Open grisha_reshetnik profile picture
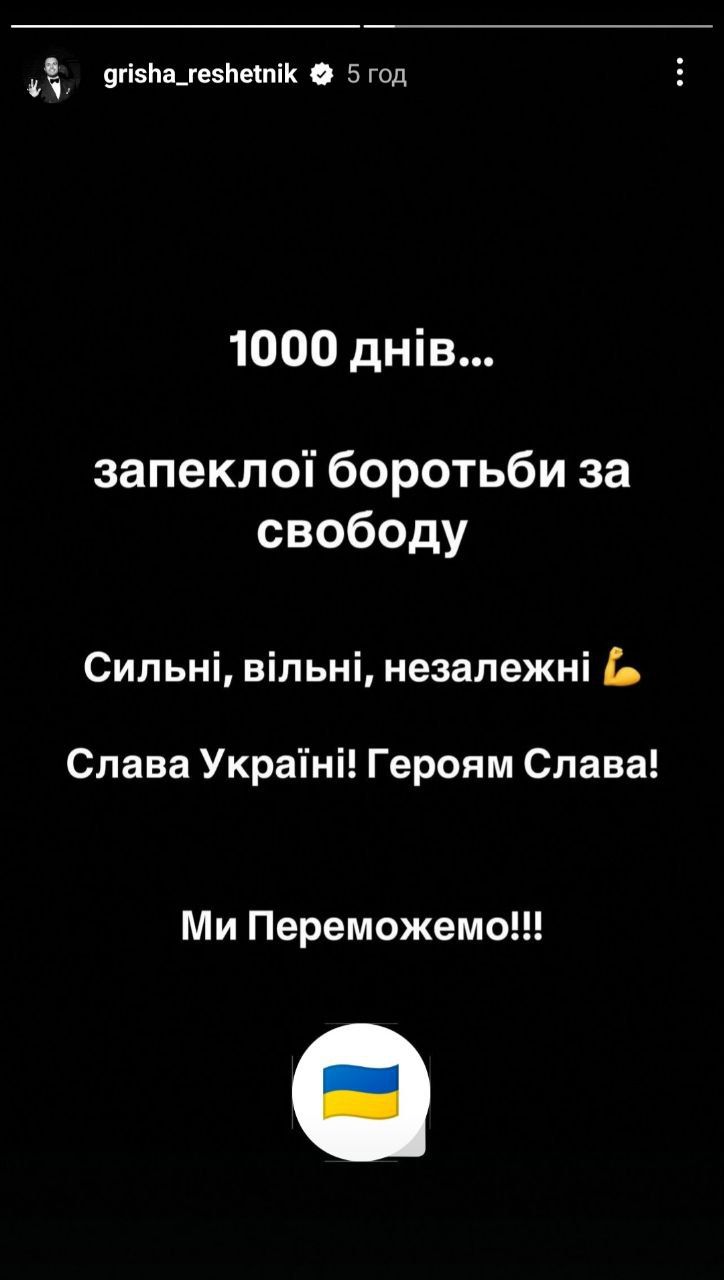 coord(52,77)
